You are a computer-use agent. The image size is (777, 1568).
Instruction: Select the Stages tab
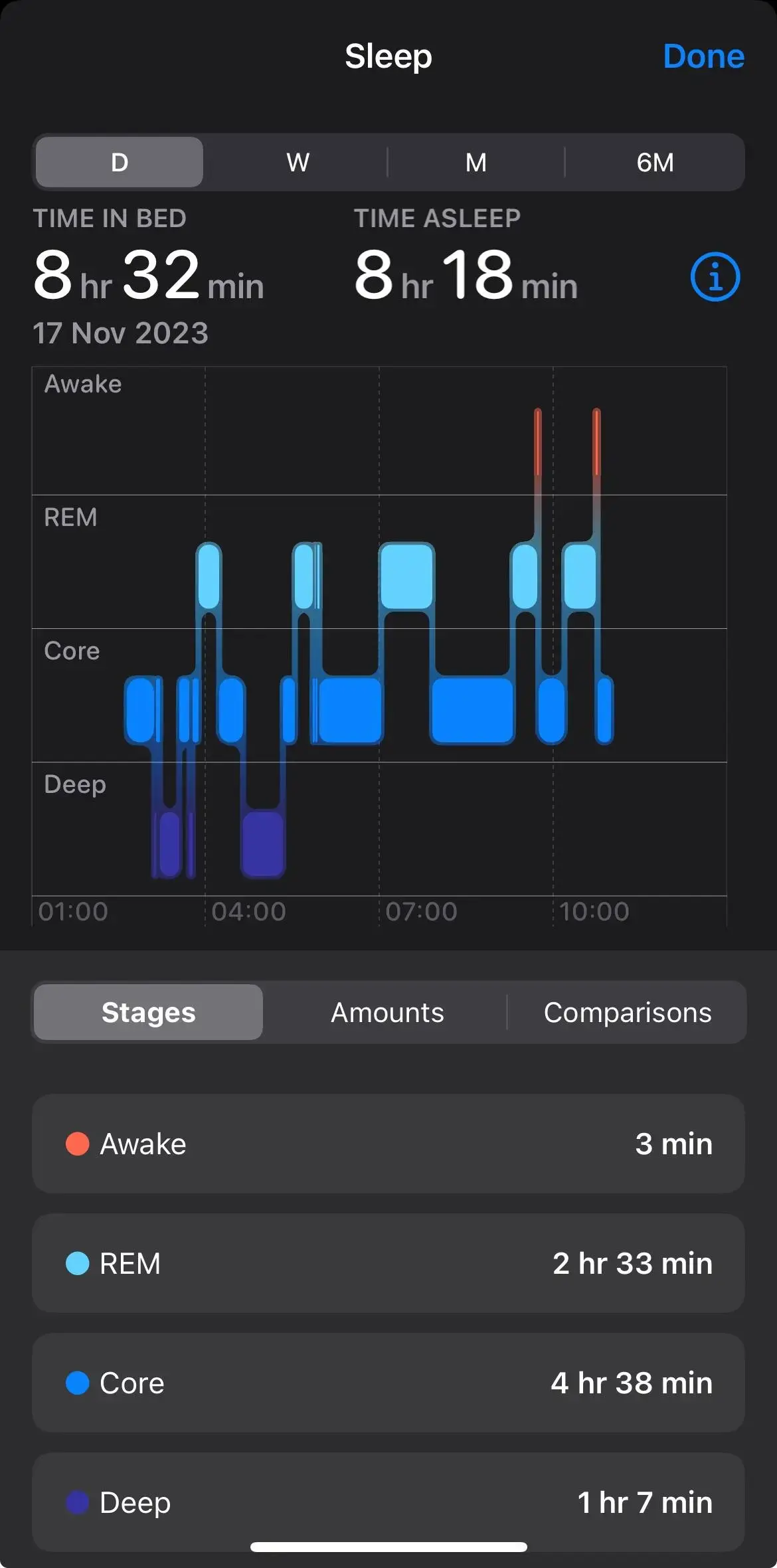(149, 1012)
